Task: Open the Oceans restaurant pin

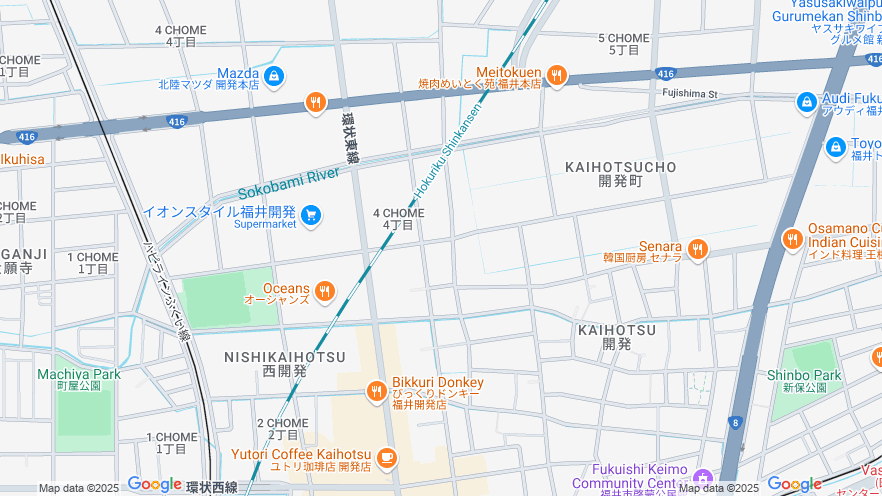Action: pos(324,291)
